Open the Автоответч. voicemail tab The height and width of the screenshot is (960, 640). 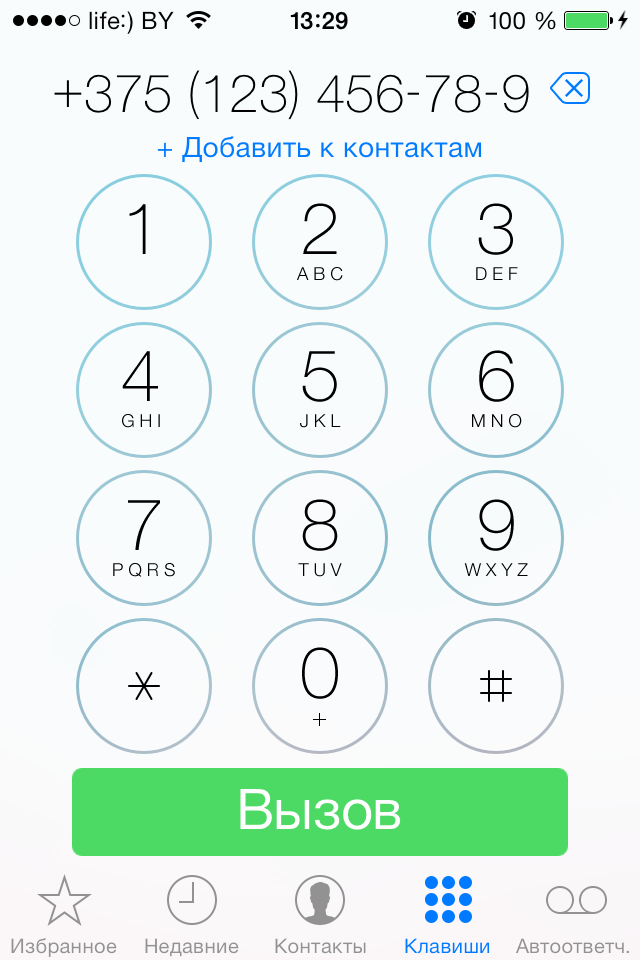[x=575, y=914]
